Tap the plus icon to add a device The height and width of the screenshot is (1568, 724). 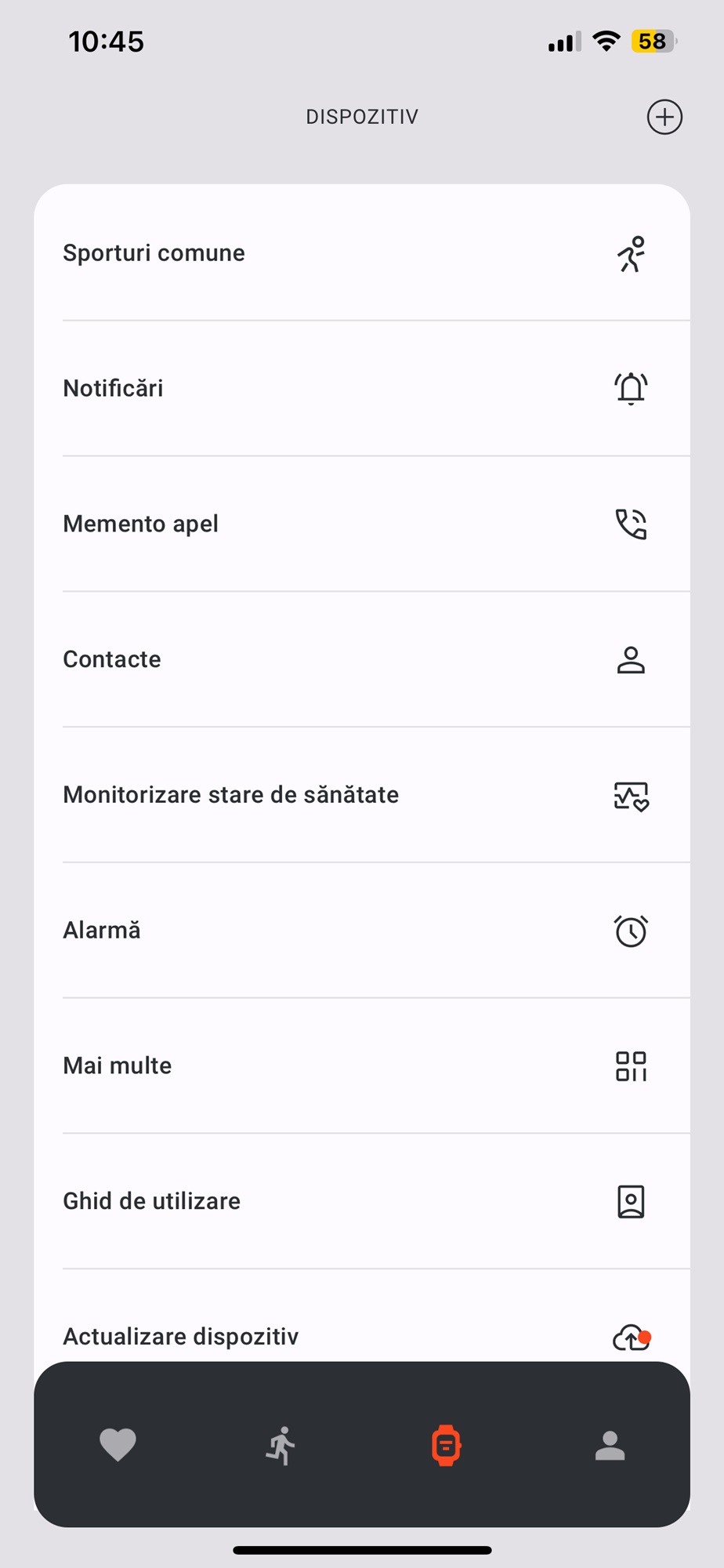(664, 117)
